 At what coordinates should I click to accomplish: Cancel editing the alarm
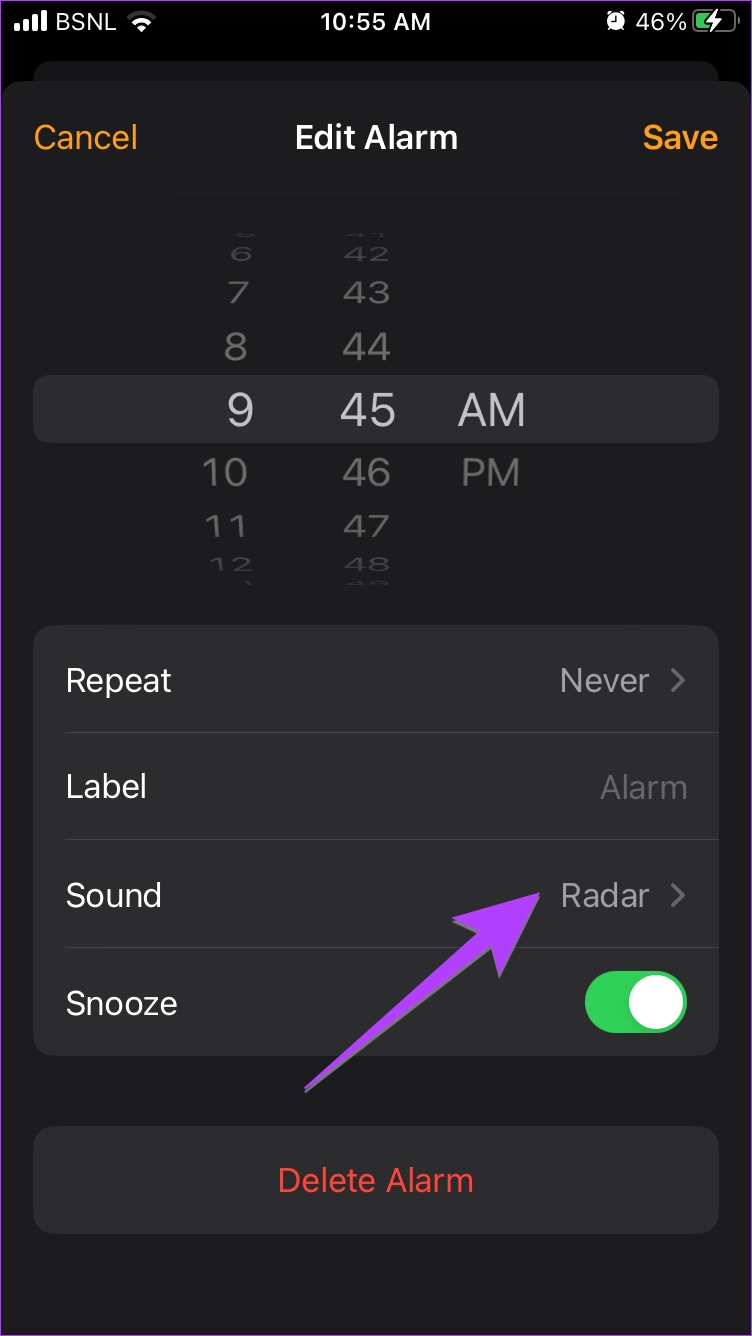click(x=86, y=138)
